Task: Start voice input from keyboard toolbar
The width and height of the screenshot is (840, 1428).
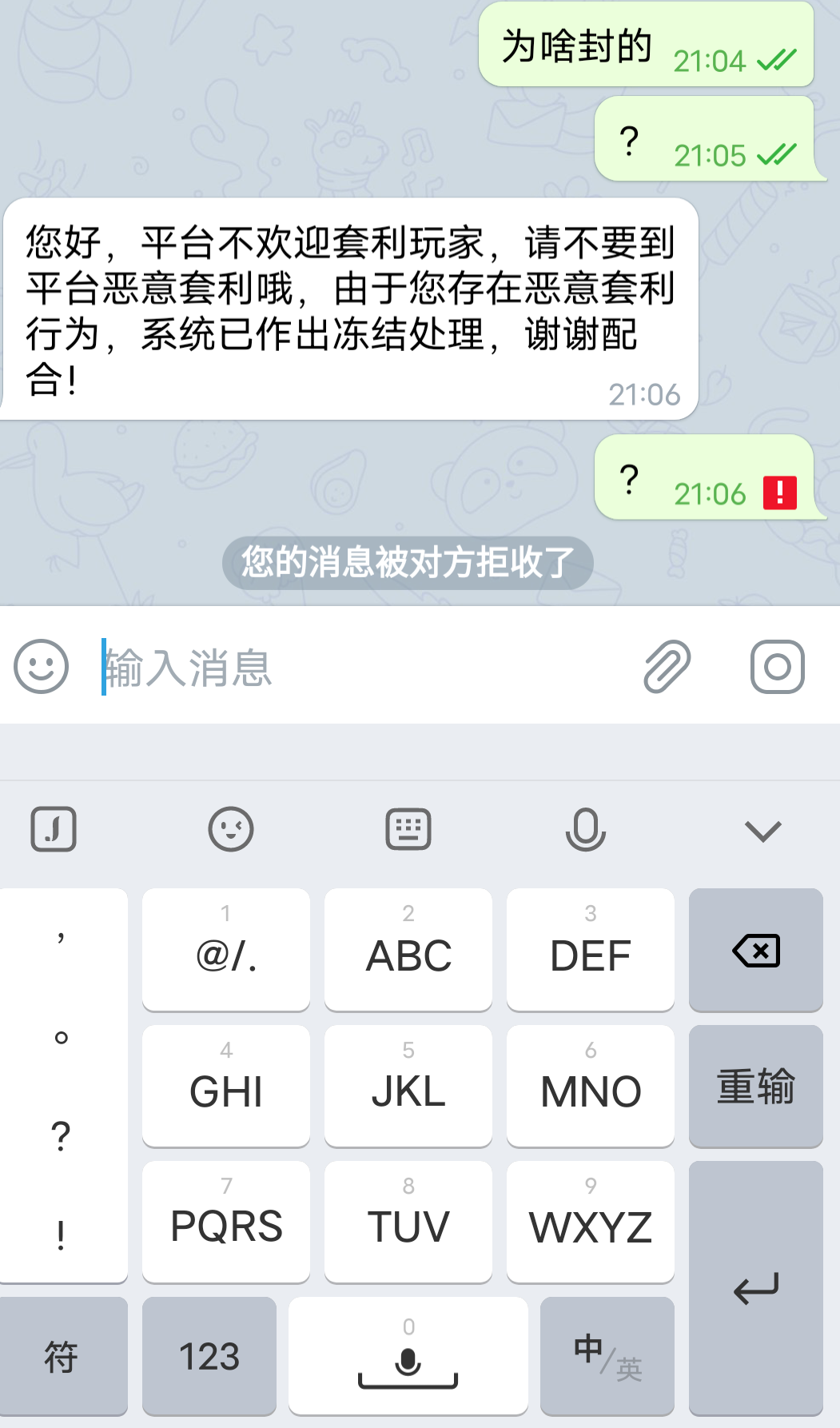Action: 586,829
